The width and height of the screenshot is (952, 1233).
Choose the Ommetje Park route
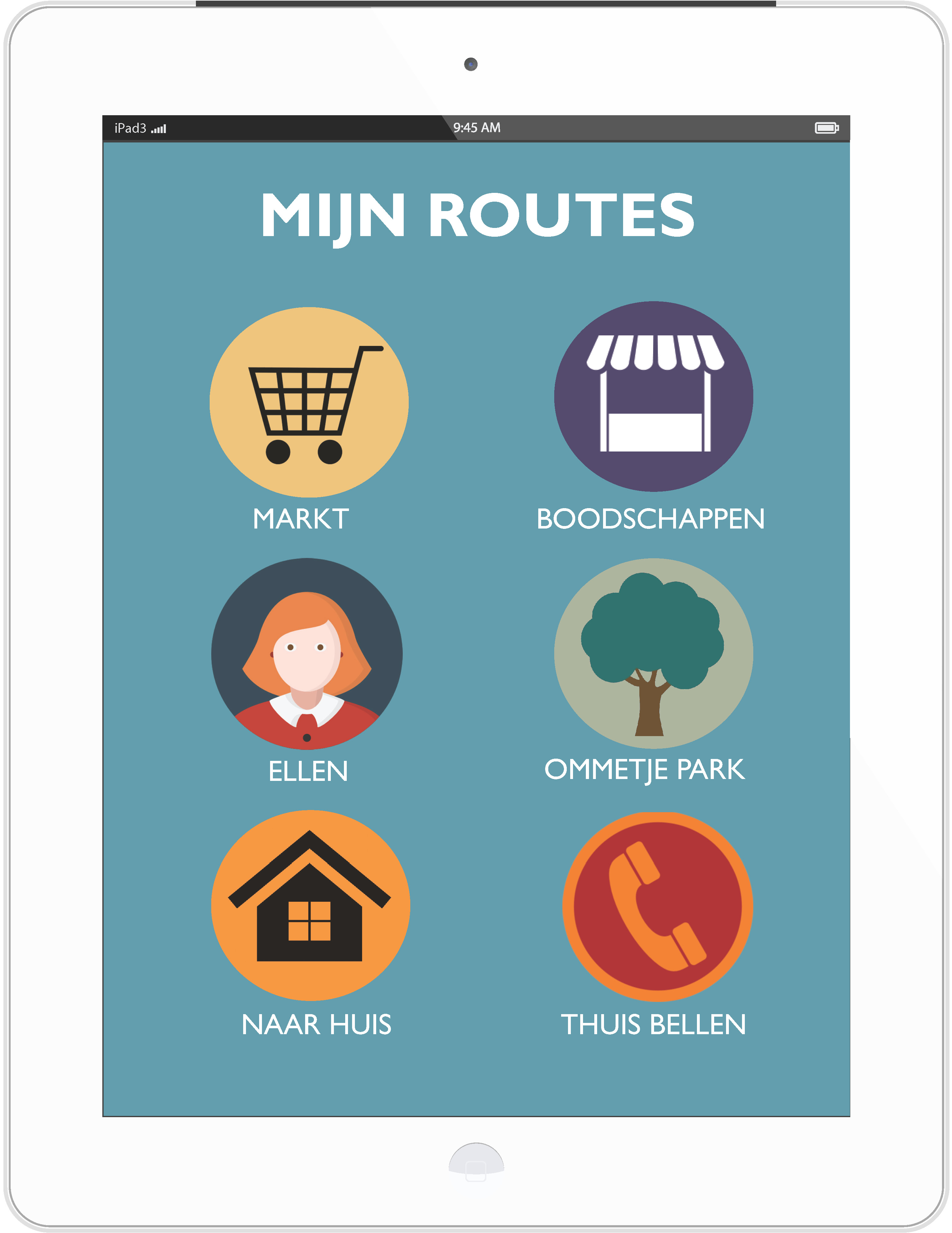coord(653,653)
